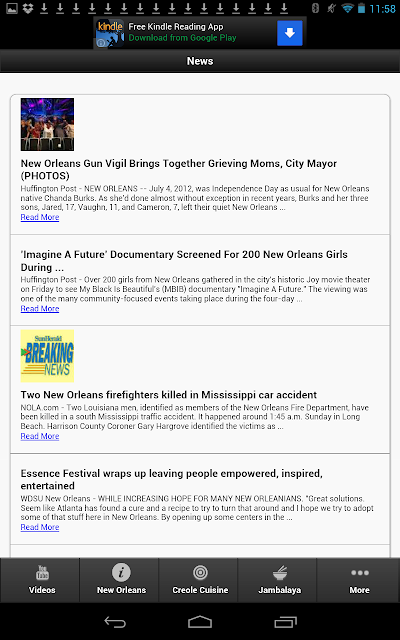The image size is (400, 640).
Task: Tap the Kindle ad download arrow button
Action: 289,33
